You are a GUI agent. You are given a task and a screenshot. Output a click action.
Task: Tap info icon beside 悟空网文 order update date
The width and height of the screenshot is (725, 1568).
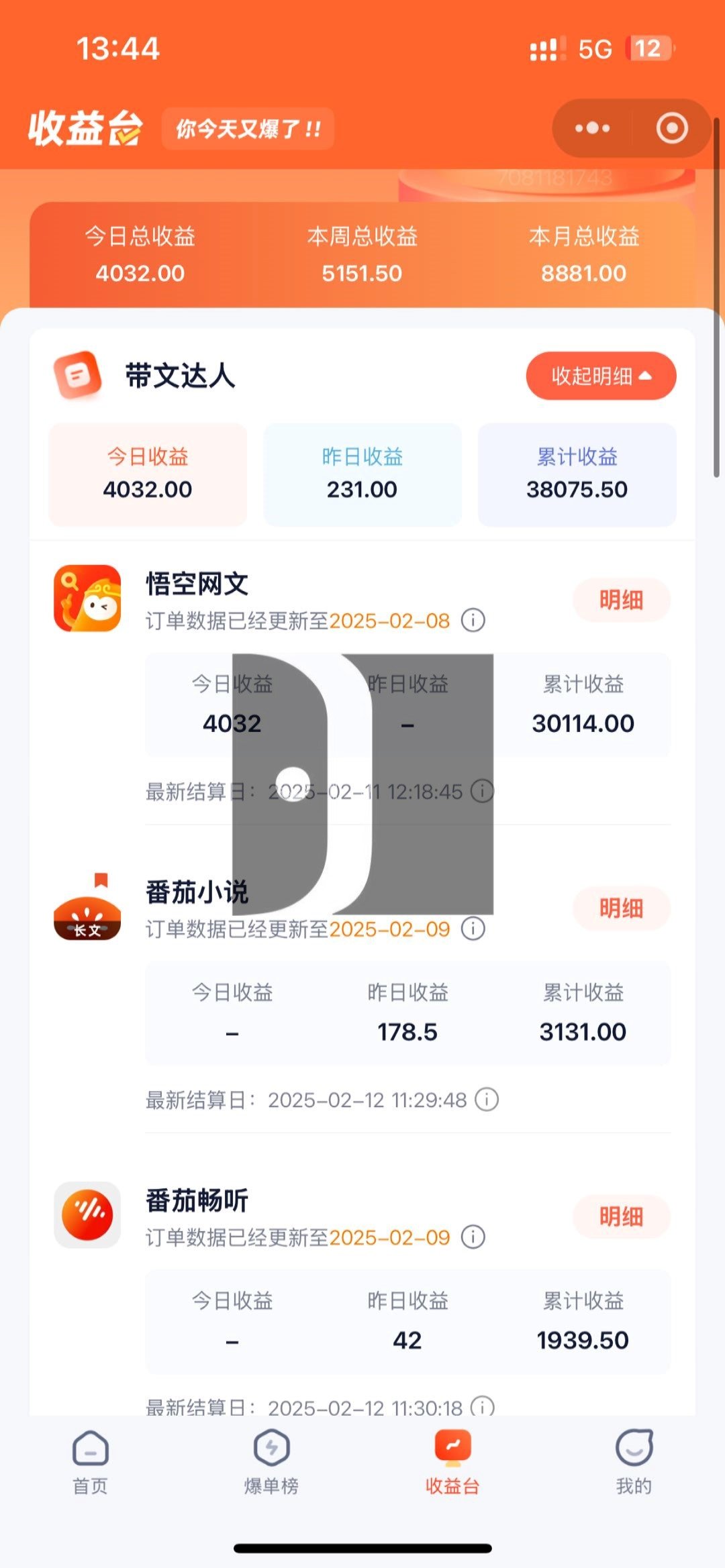pos(473,620)
